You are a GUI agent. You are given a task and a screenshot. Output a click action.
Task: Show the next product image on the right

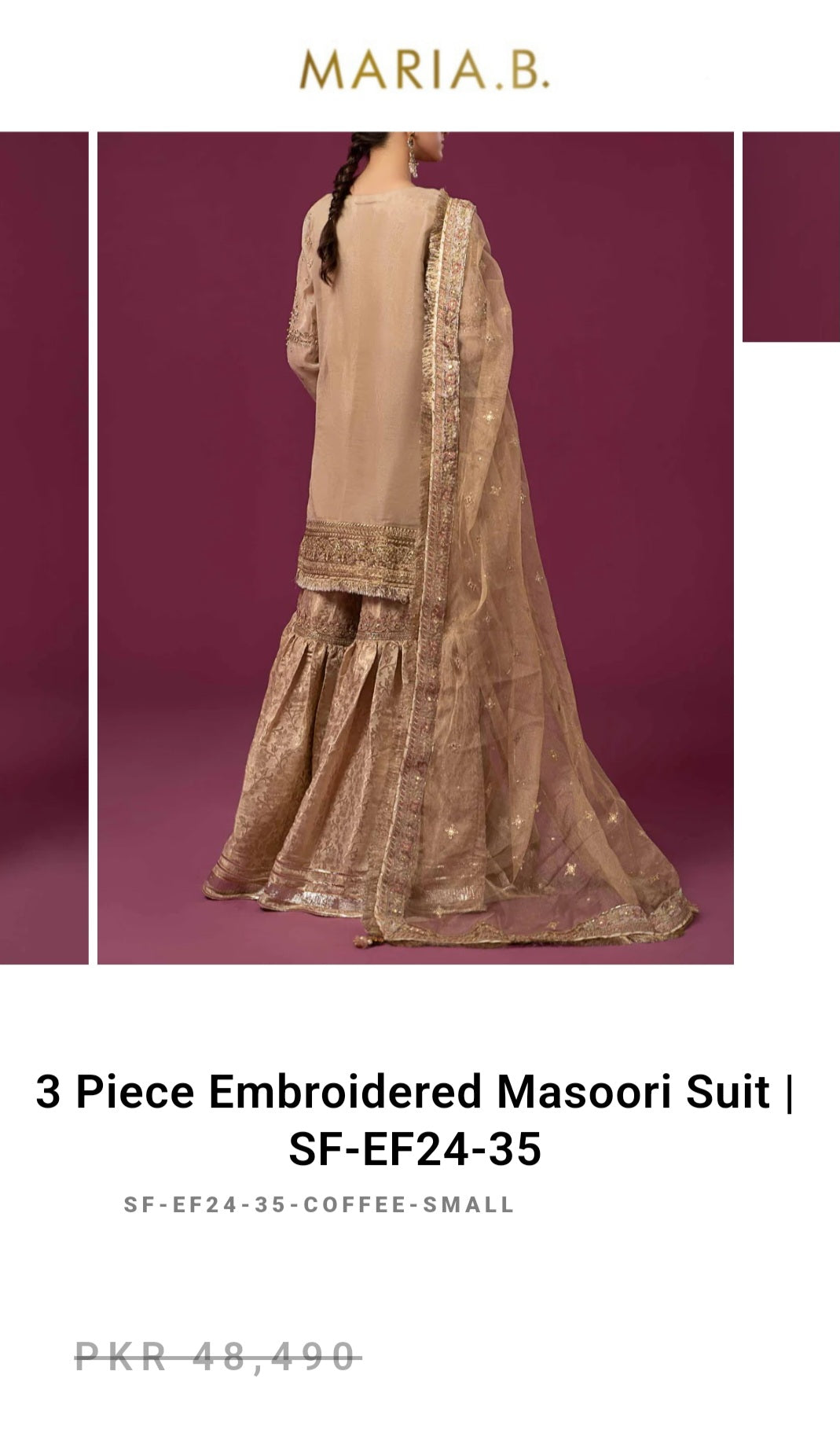point(790,237)
